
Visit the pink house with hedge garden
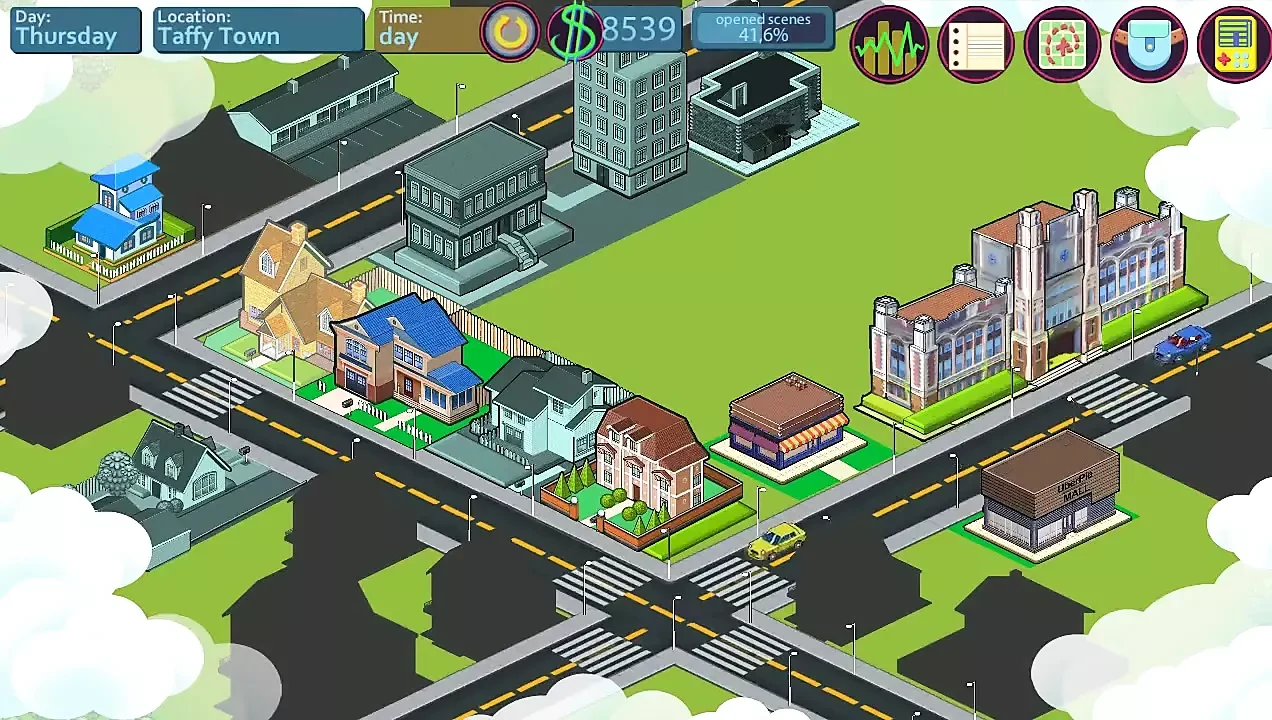652,460
